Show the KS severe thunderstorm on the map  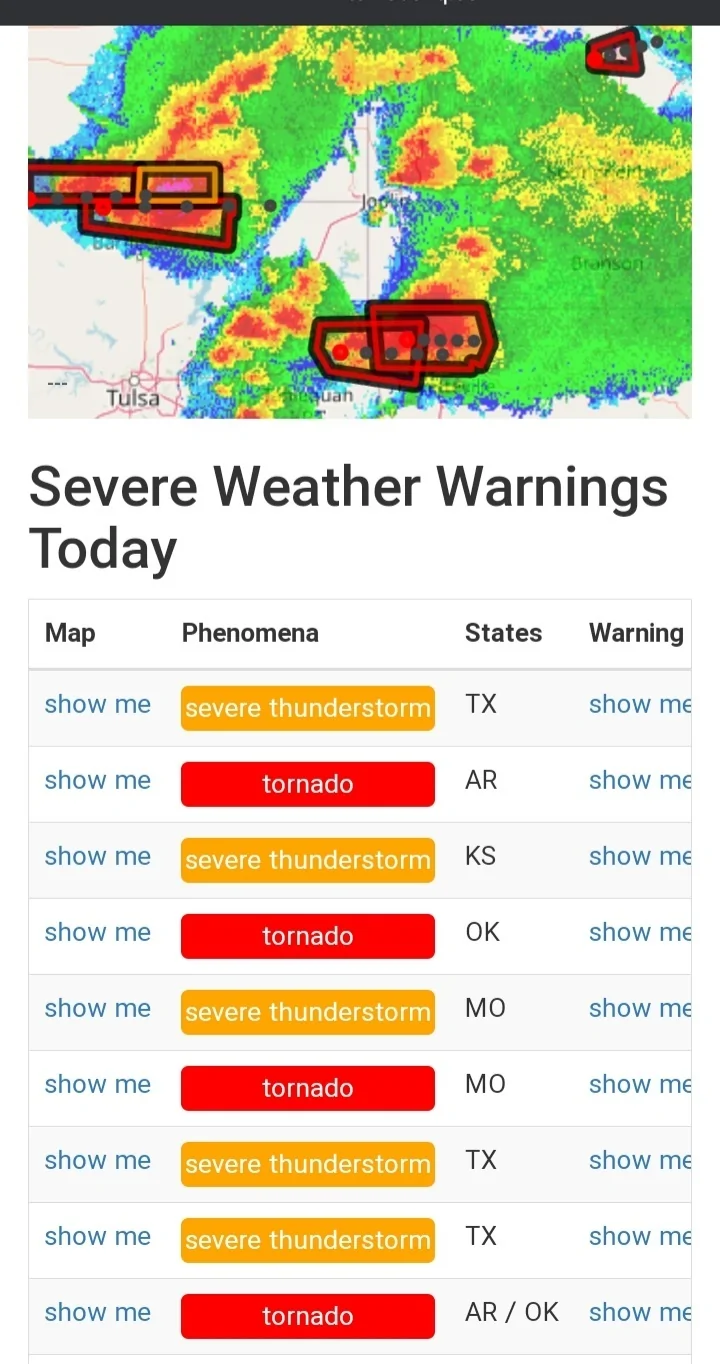(98, 857)
